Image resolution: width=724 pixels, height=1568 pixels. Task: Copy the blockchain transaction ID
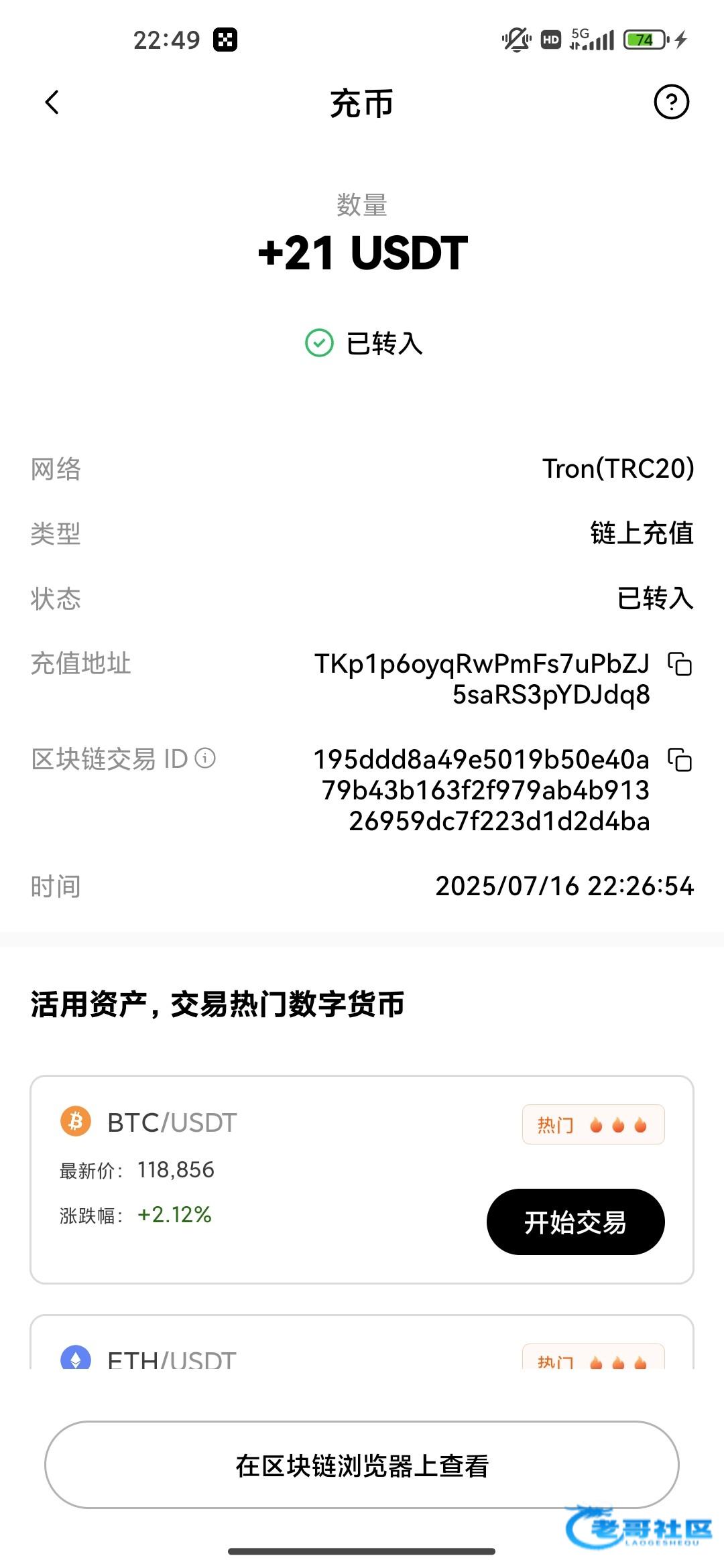(x=680, y=760)
